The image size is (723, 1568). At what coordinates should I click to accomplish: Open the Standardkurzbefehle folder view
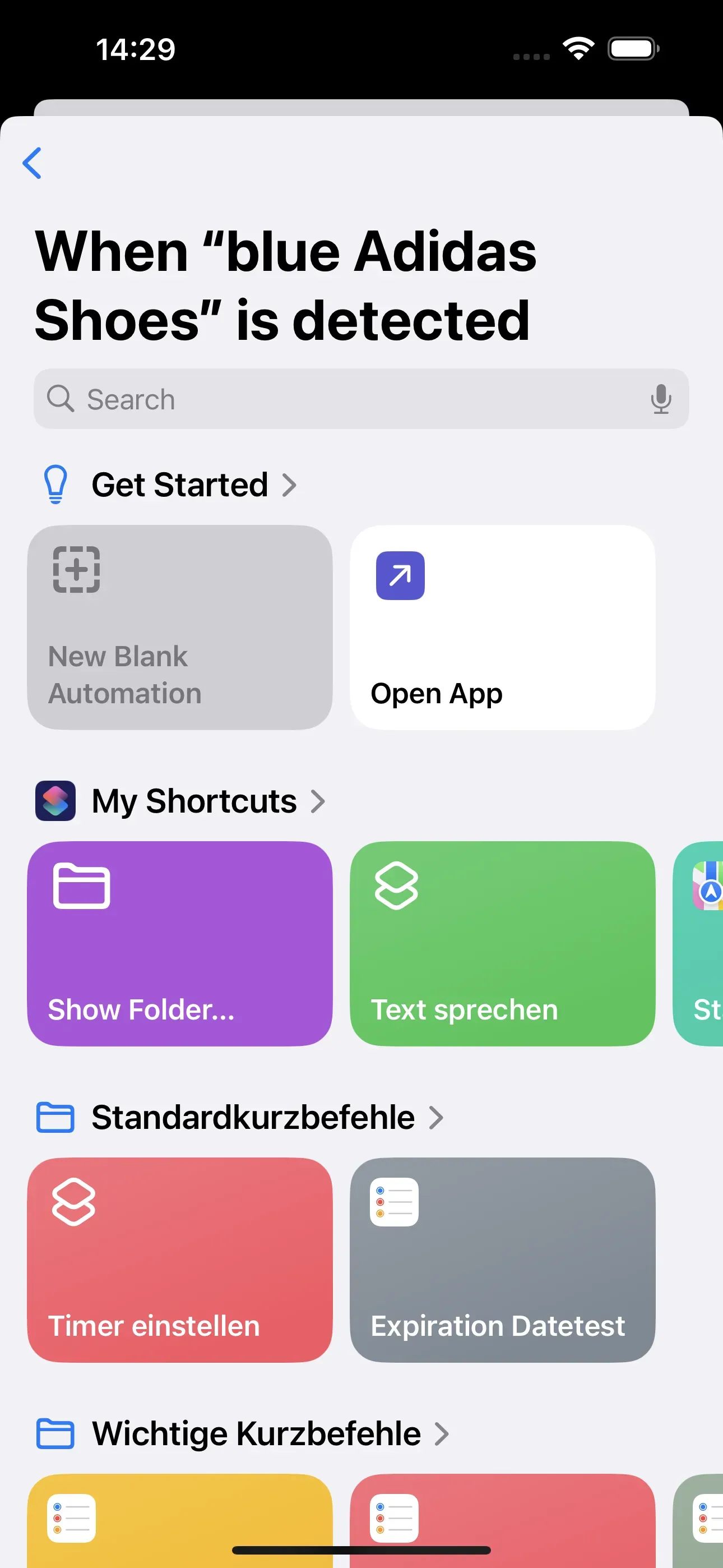click(435, 1117)
